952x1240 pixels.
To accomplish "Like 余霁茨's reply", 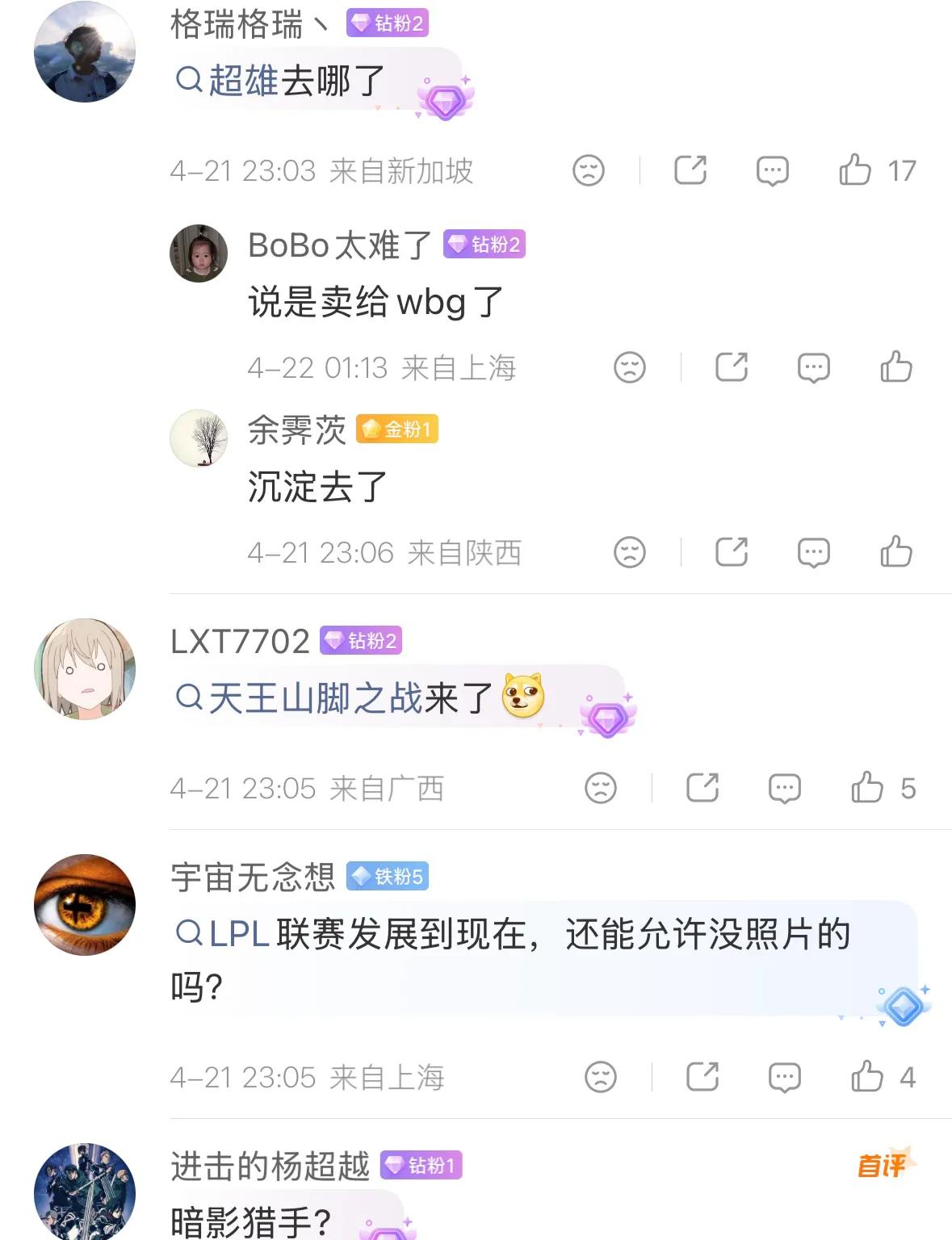I will [x=895, y=552].
